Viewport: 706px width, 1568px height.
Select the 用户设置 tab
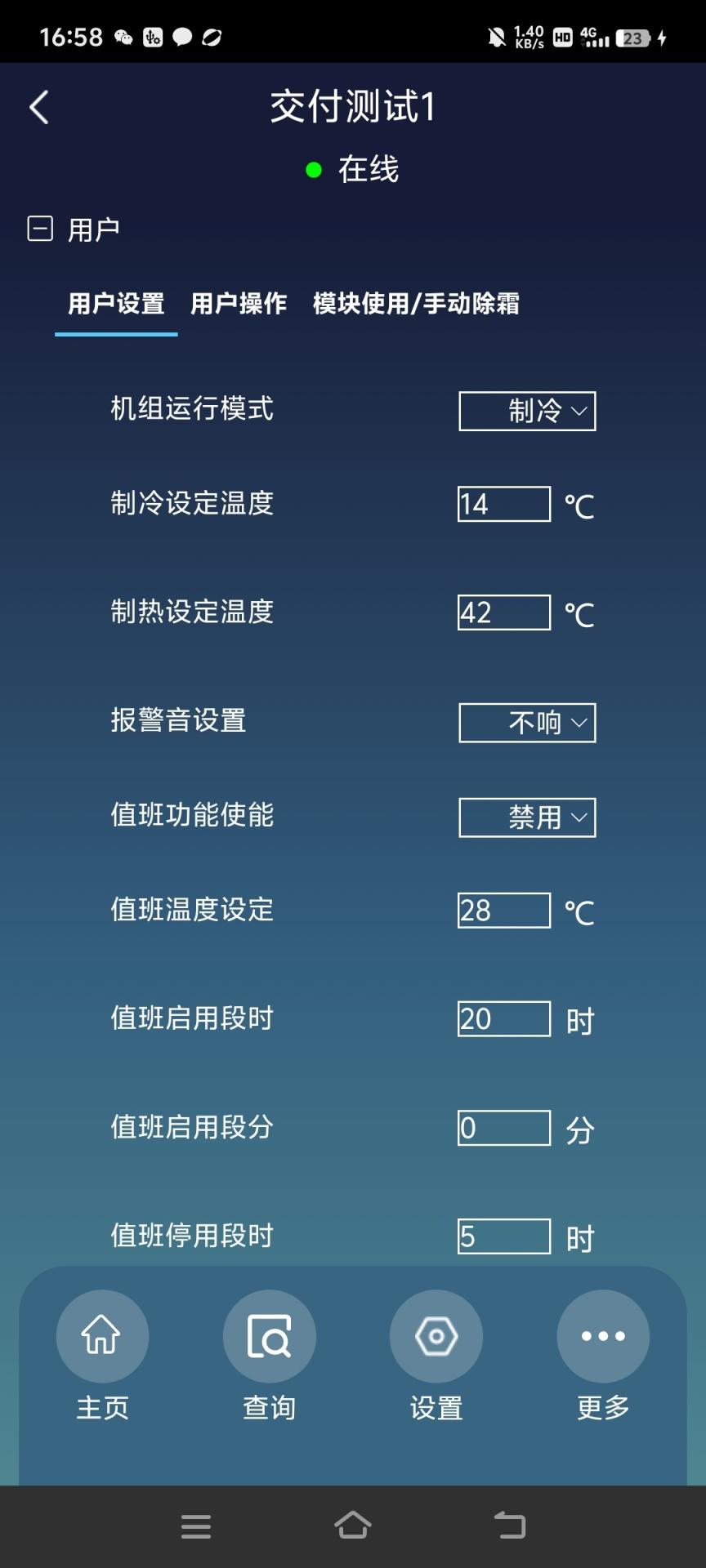point(116,304)
